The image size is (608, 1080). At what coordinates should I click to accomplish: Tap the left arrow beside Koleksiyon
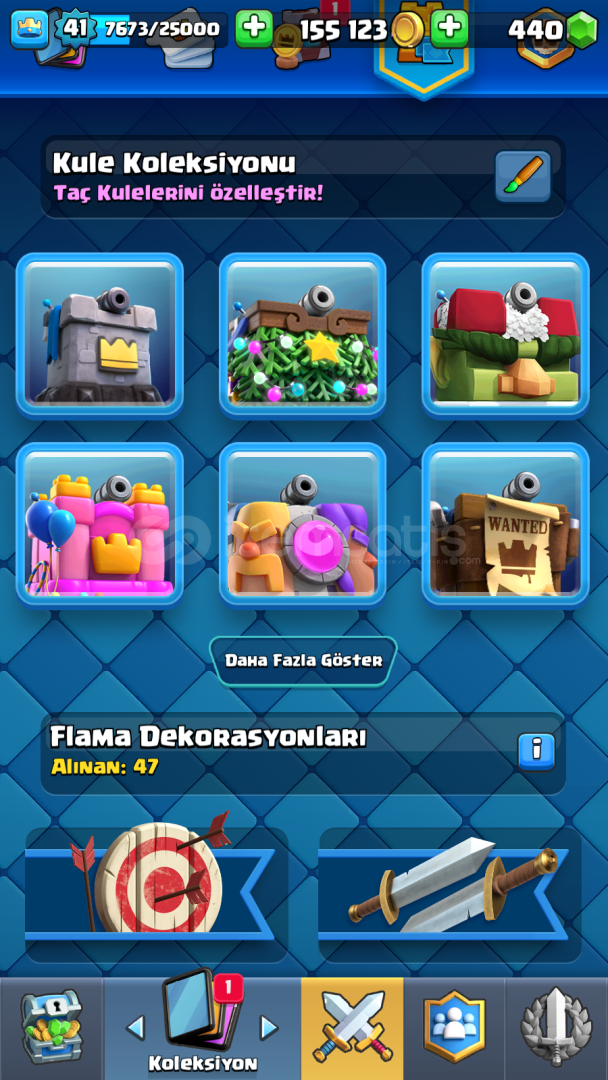click(x=136, y=1028)
